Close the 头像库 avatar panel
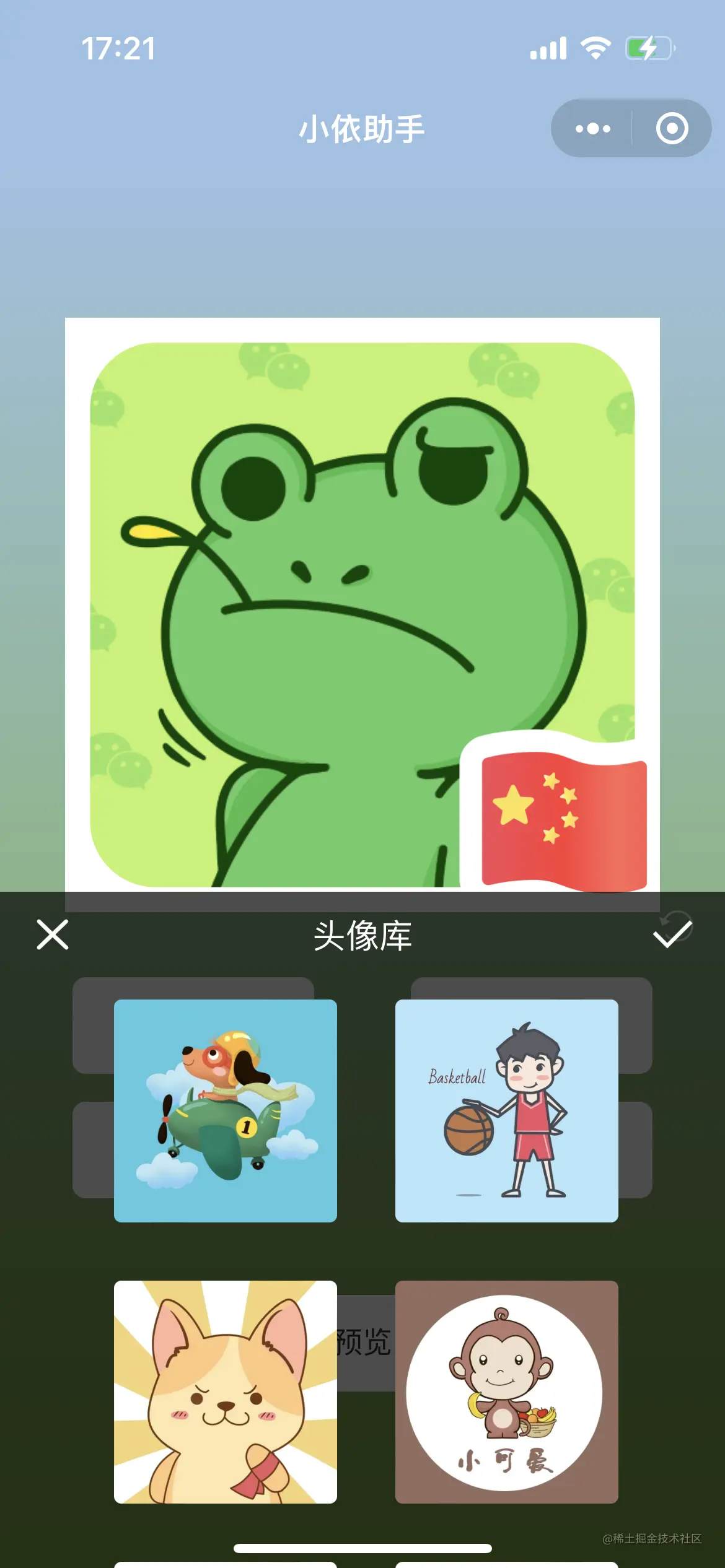The image size is (725, 1568). [x=53, y=934]
